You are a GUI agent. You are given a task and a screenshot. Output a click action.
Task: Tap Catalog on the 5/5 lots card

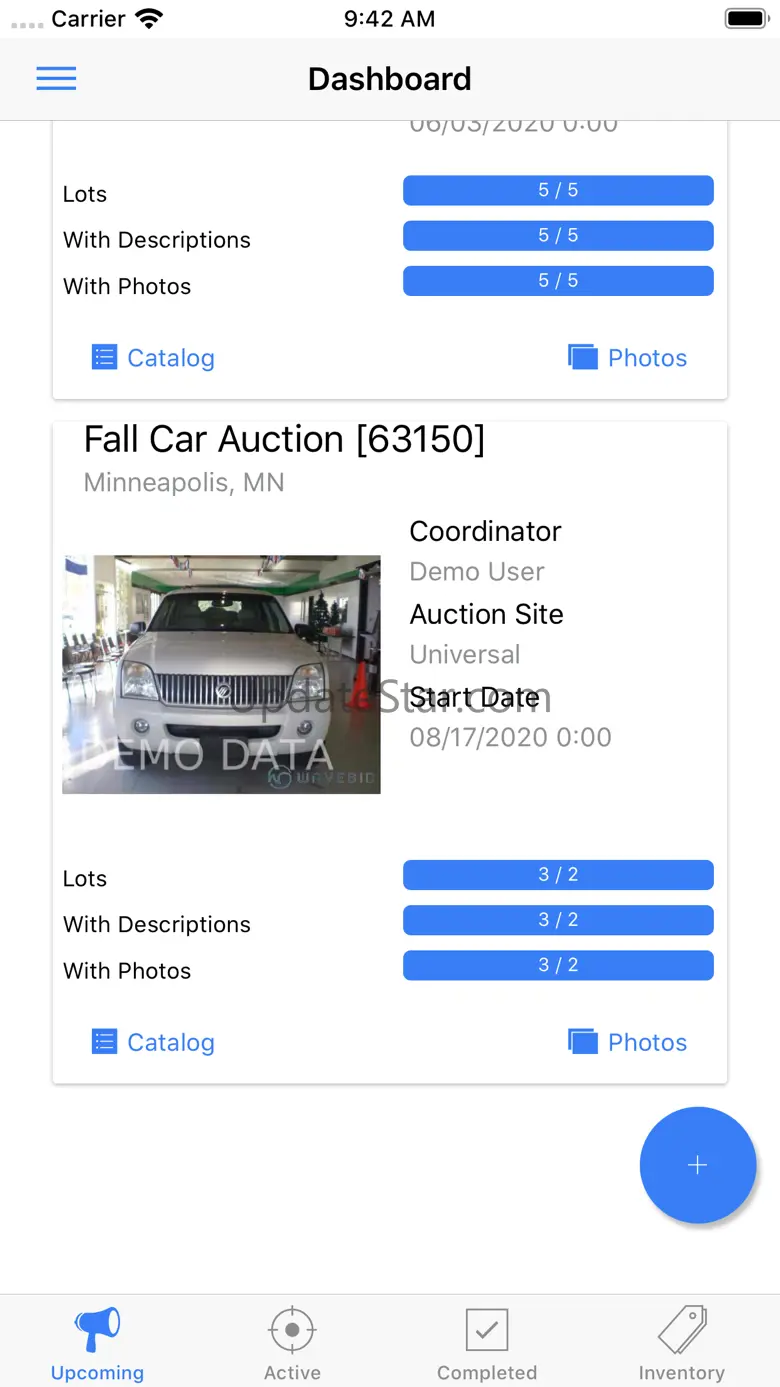[x=153, y=358]
